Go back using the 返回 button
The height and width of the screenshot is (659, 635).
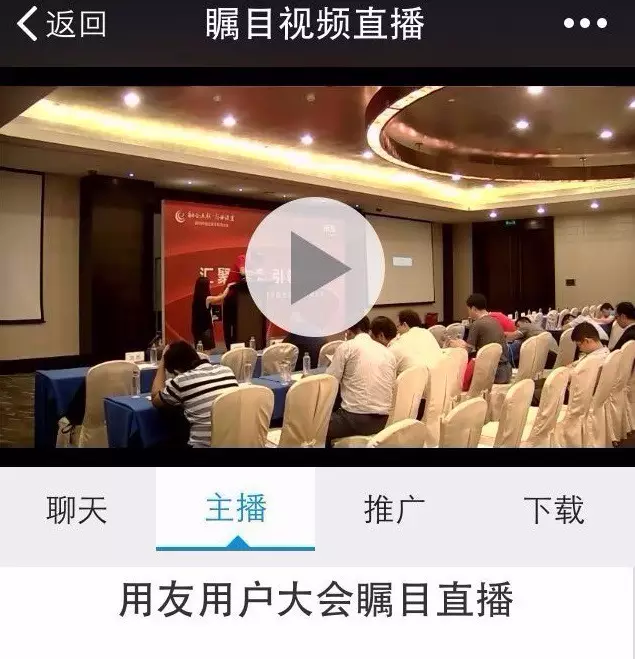click(x=62, y=24)
